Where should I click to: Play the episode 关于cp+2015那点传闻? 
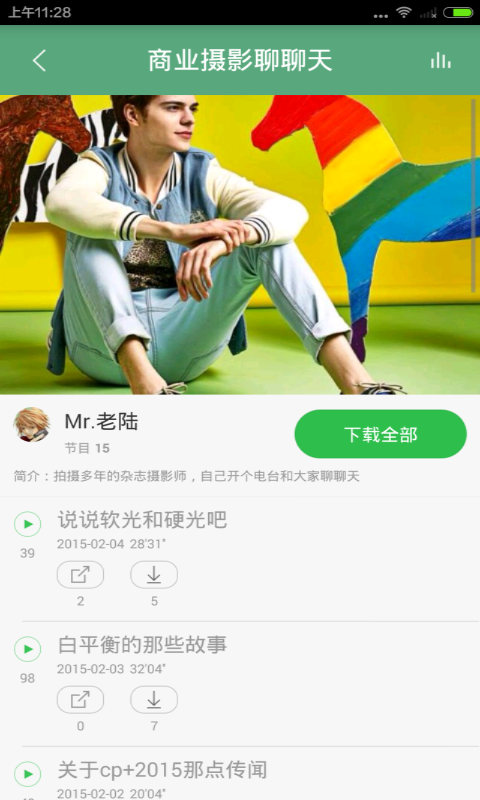point(28,774)
